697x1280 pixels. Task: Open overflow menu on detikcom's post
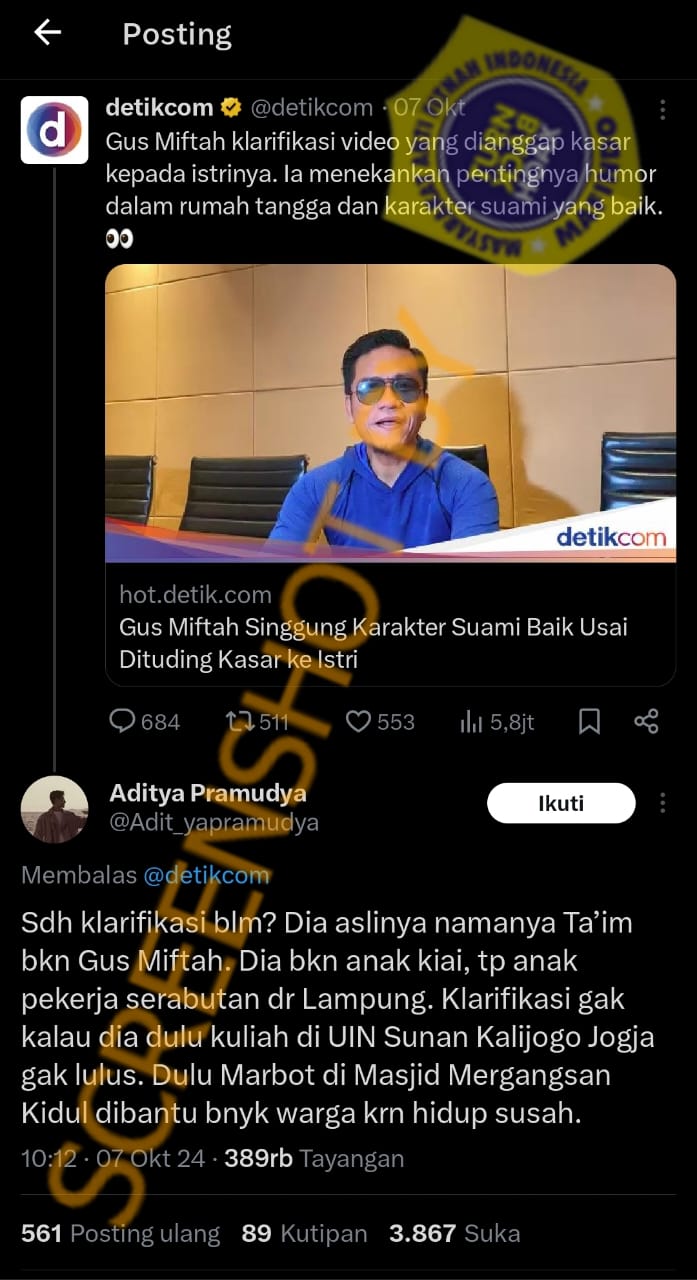(x=662, y=109)
